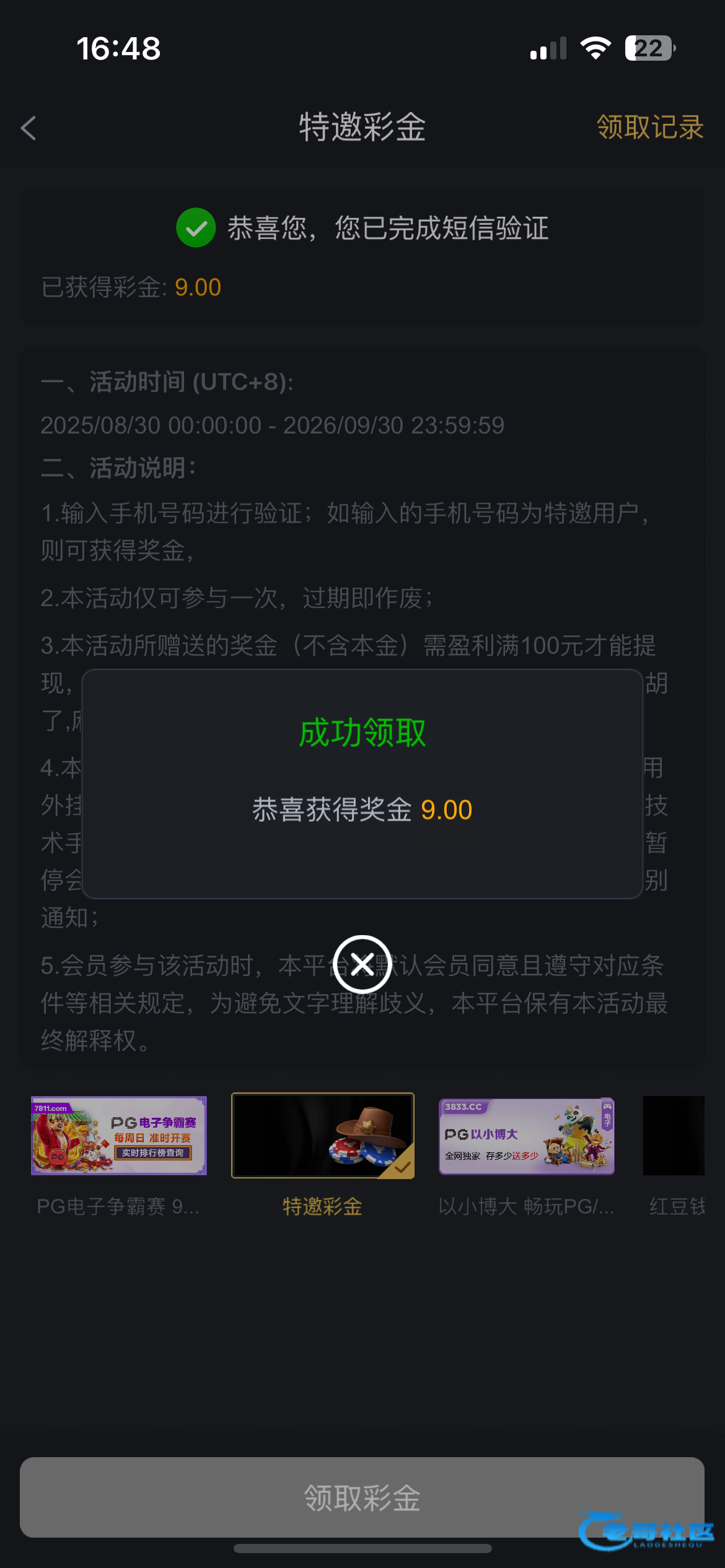The height and width of the screenshot is (1568, 725).
Task: Close the 成功领取 popup with the X button
Action: tap(362, 964)
